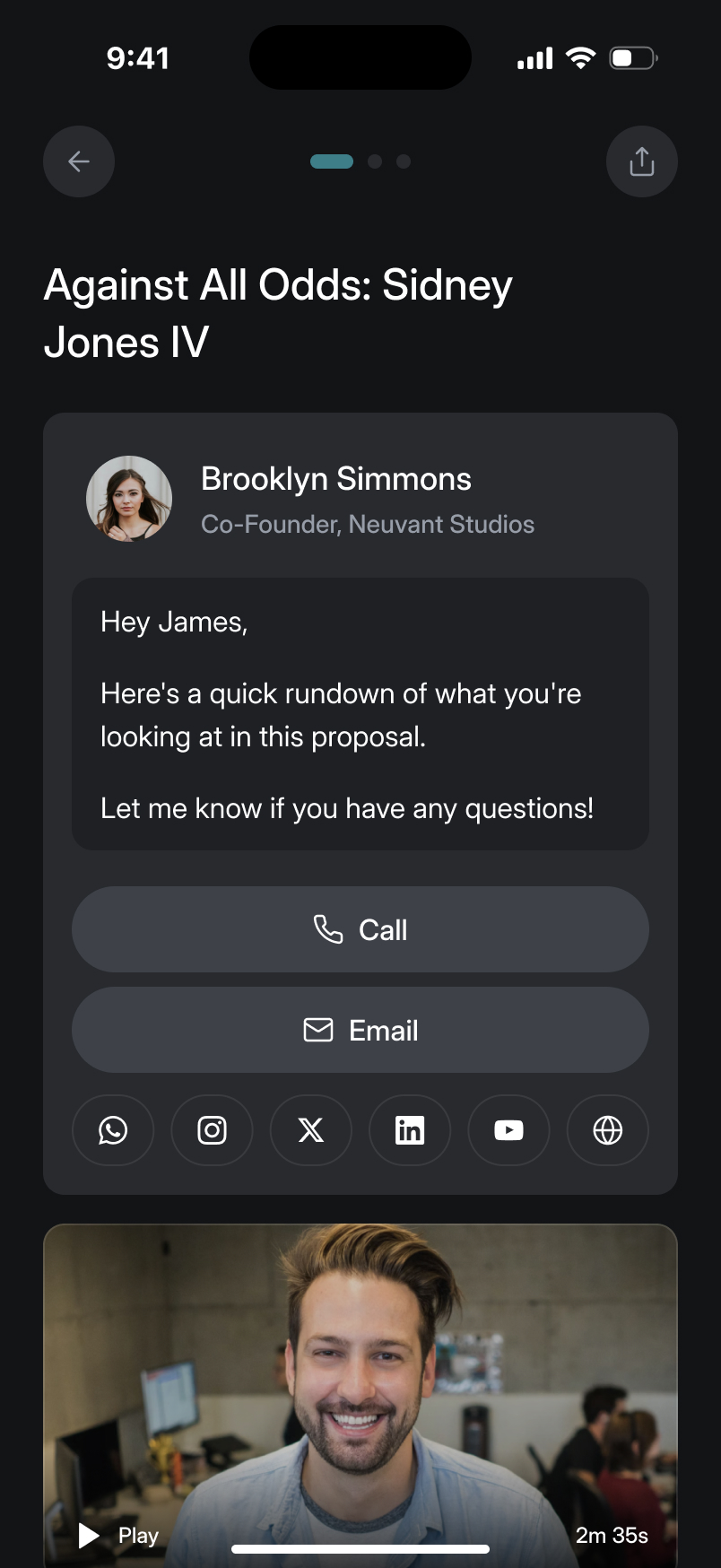Image resolution: width=721 pixels, height=1568 pixels.
Task: Open the LinkedIn profile
Action: (x=410, y=1130)
